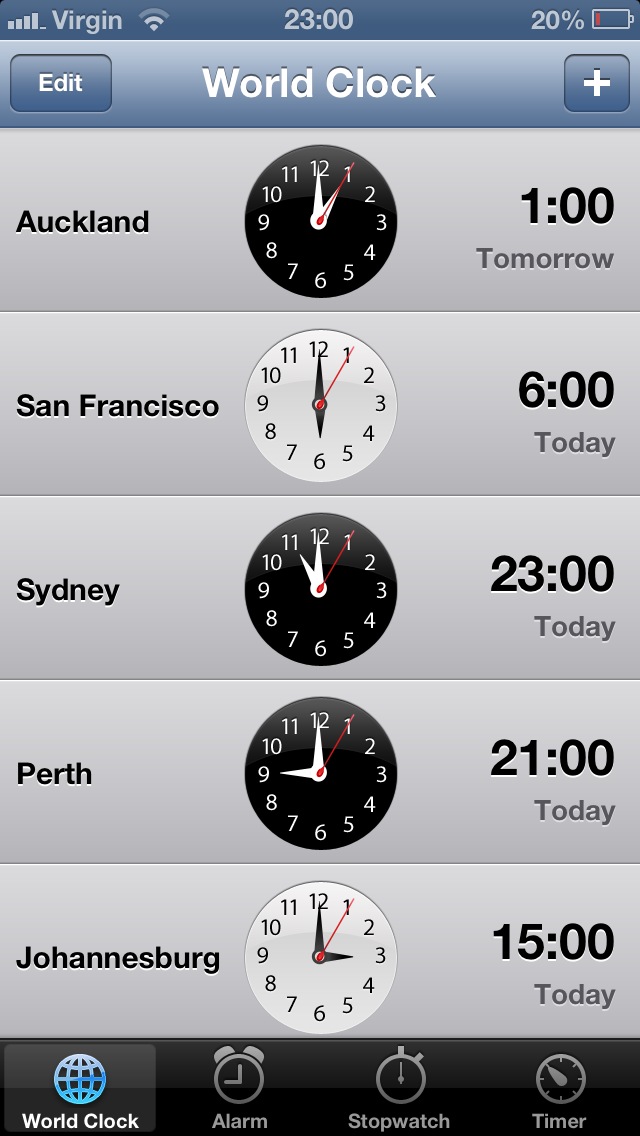This screenshot has height=1136, width=640.
Task: Select the World Clock tab
Action: [x=80, y=1088]
